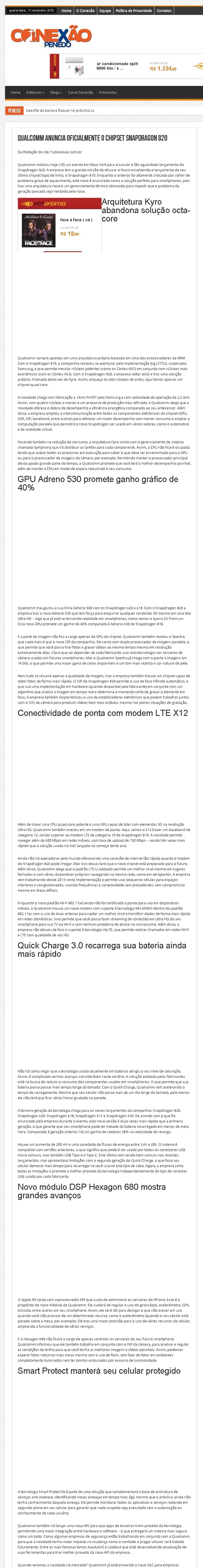The width and height of the screenshot is (203, 1568).
Task: Select Home in the dark navigation menu
Action: click(15, 93)
